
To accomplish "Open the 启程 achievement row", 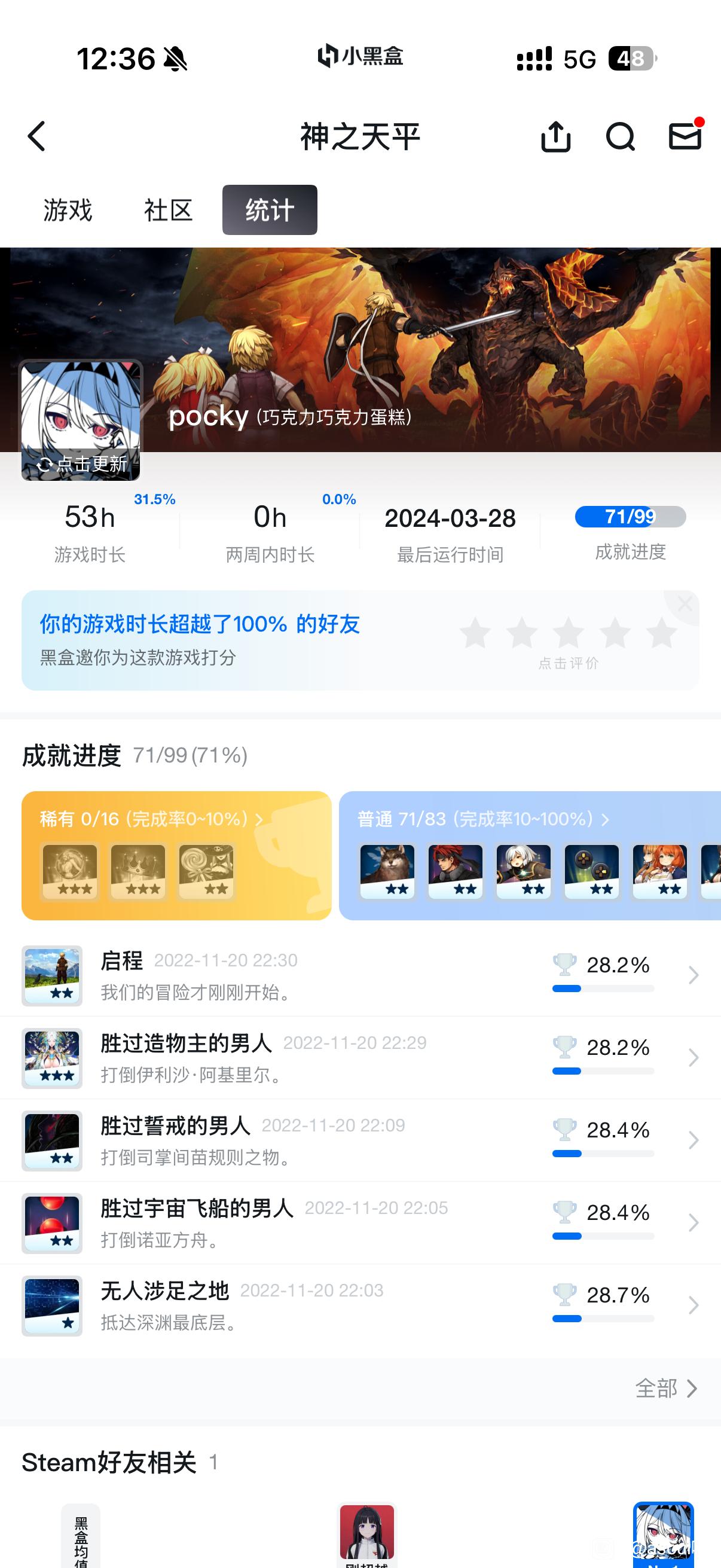I will click(x=360, y=975).
